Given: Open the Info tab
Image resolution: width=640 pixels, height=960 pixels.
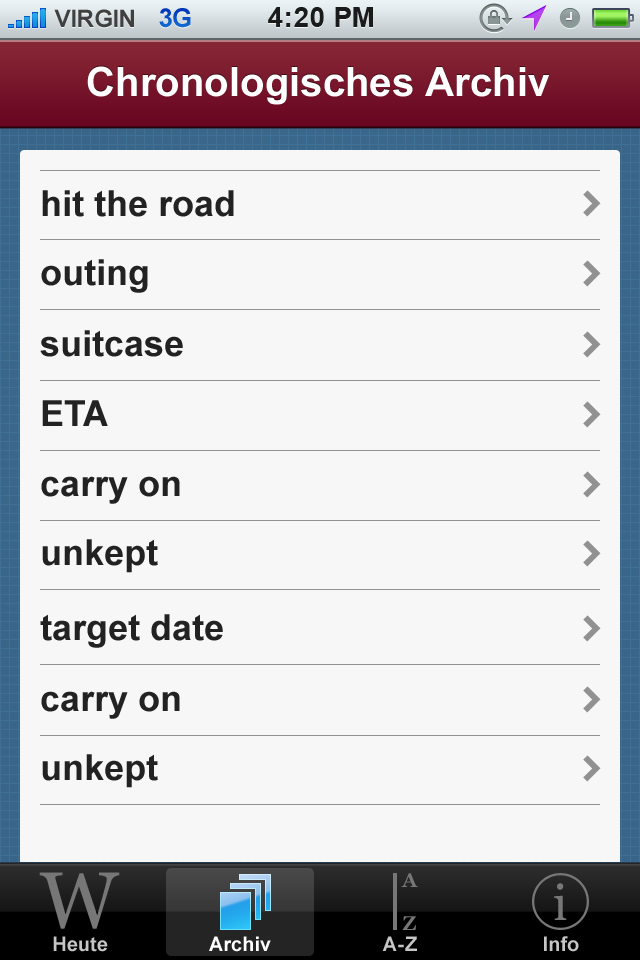Looking at the screenshot, I should (x=560, y=912).
